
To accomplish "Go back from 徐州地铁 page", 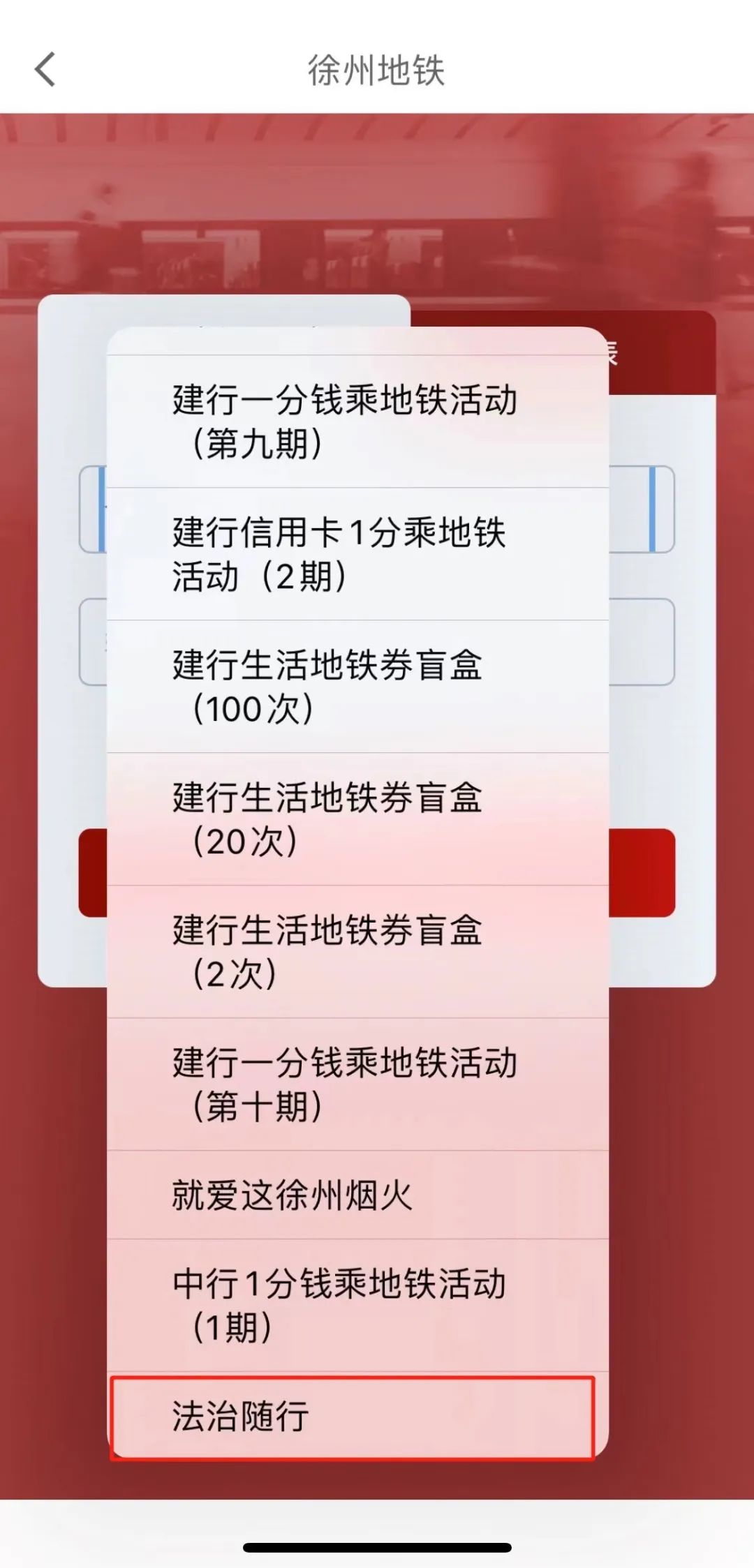I will pyautogui.click(x=45, y=70).
